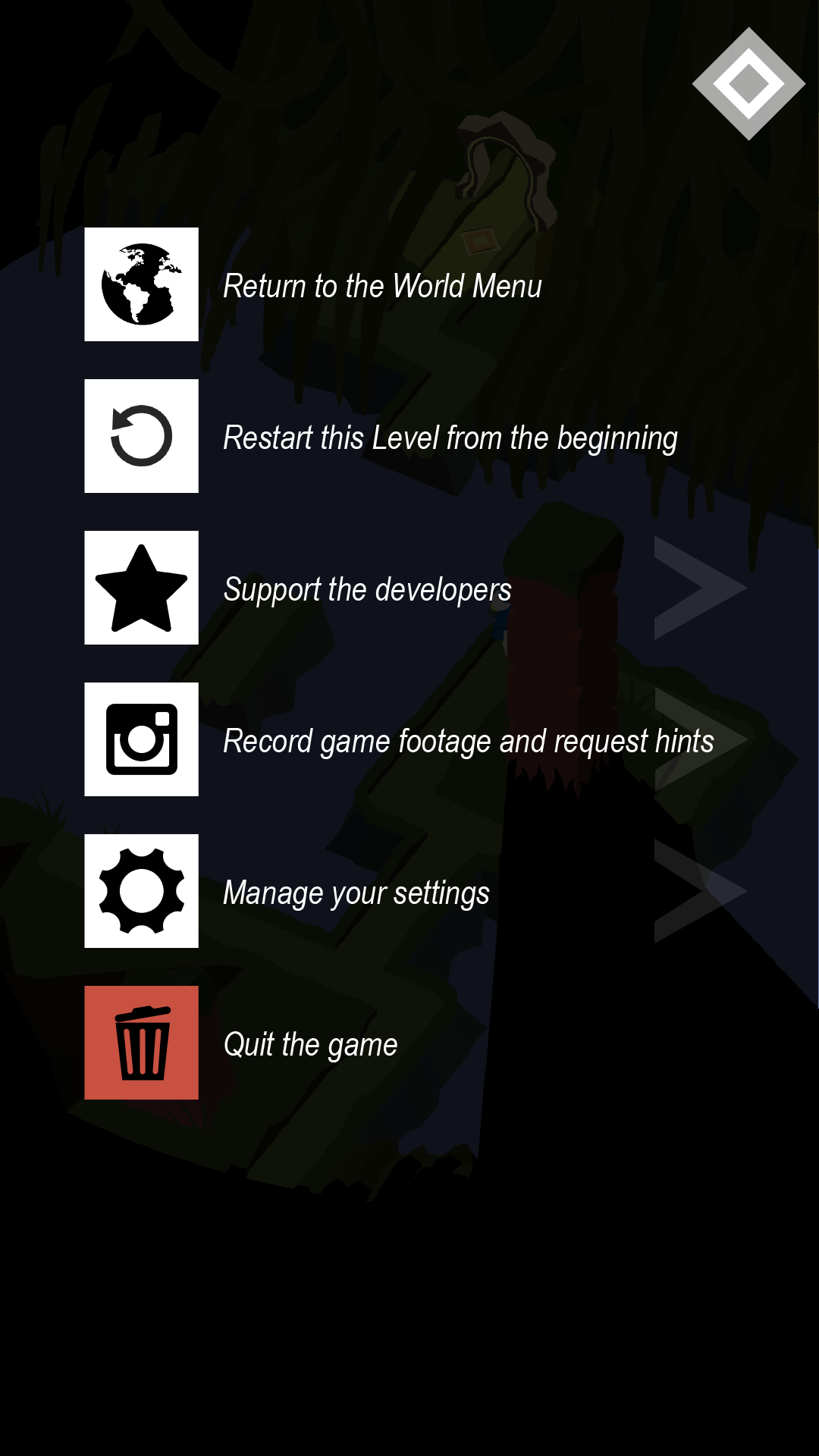Image resolution: width=819 pixels, height=1456 pixels.
Task: Open Manage your settings
Action: point(141,891)
